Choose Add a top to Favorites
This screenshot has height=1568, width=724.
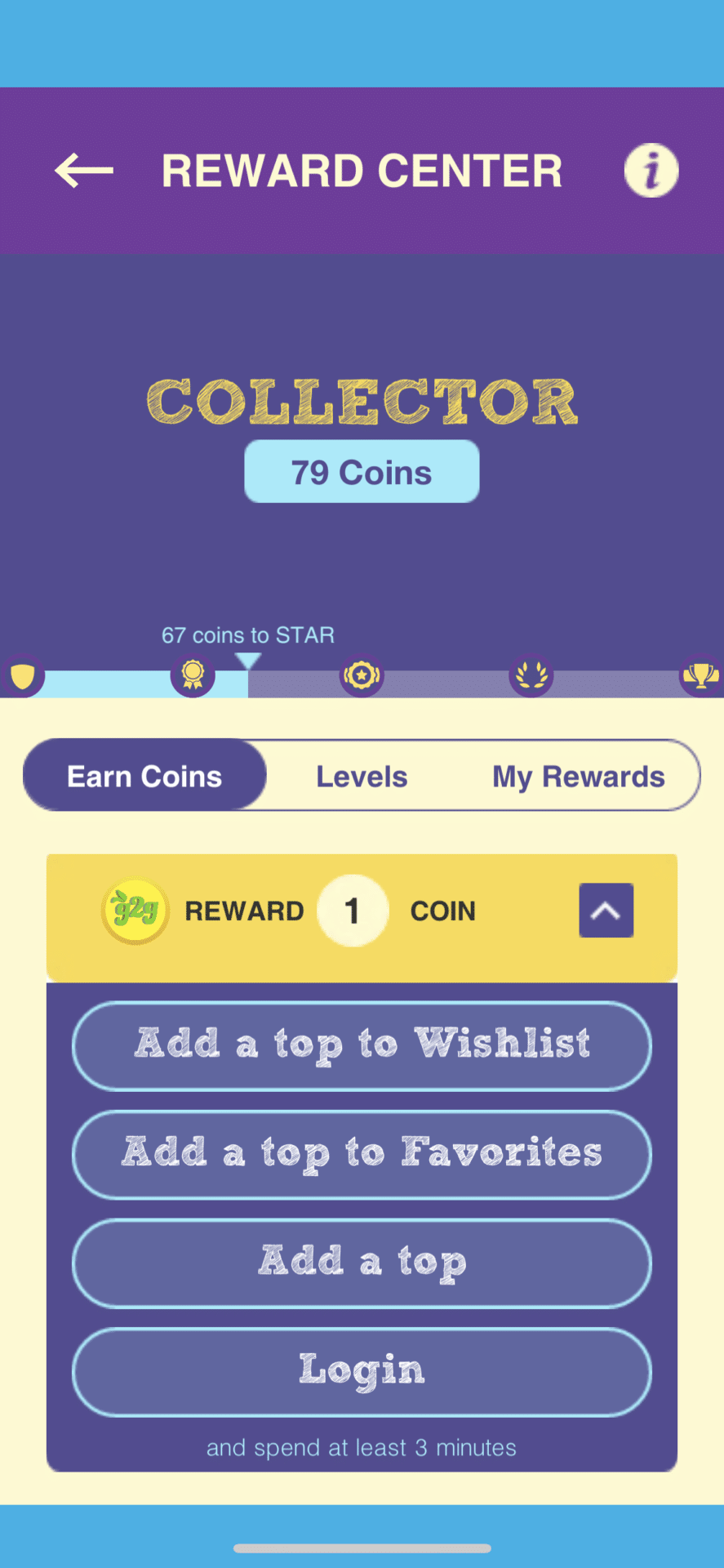pyautogui.click(x=362, y=1154)
